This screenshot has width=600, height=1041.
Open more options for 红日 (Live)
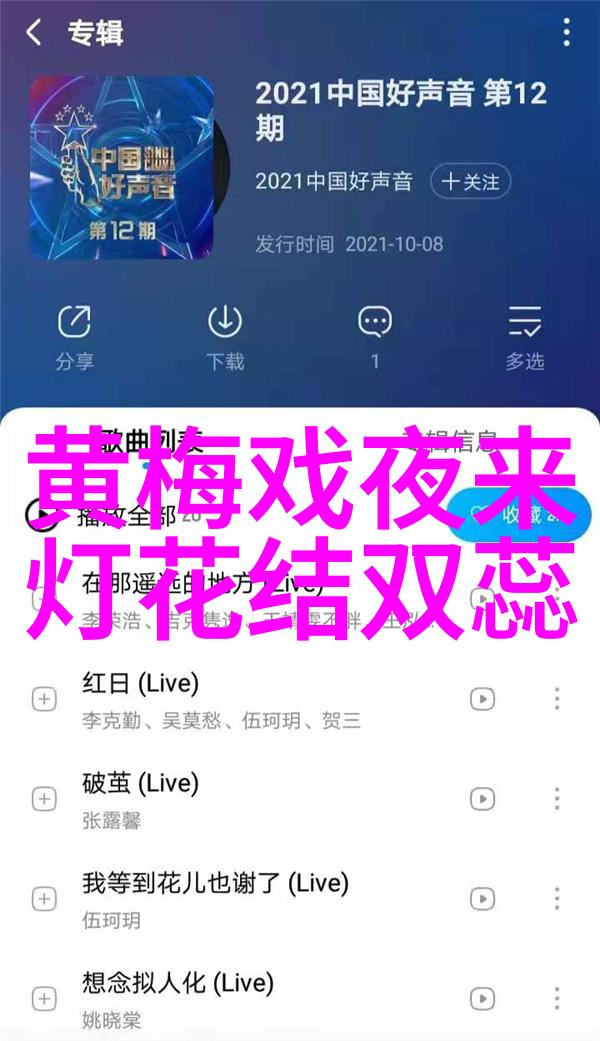coord(557,699)
